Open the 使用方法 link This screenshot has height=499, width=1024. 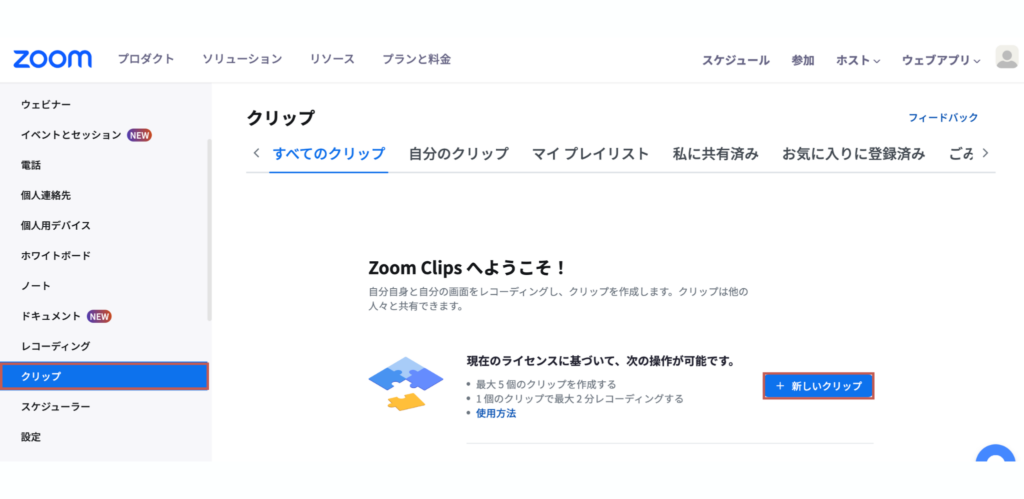tap(496, 413)
